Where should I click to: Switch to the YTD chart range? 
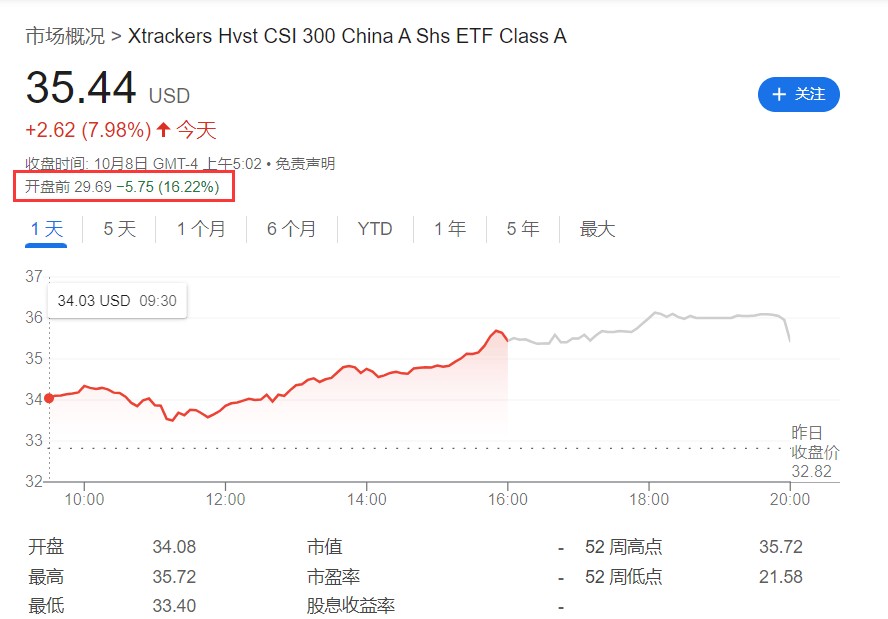pyautogui.click(x=375, y=229)
